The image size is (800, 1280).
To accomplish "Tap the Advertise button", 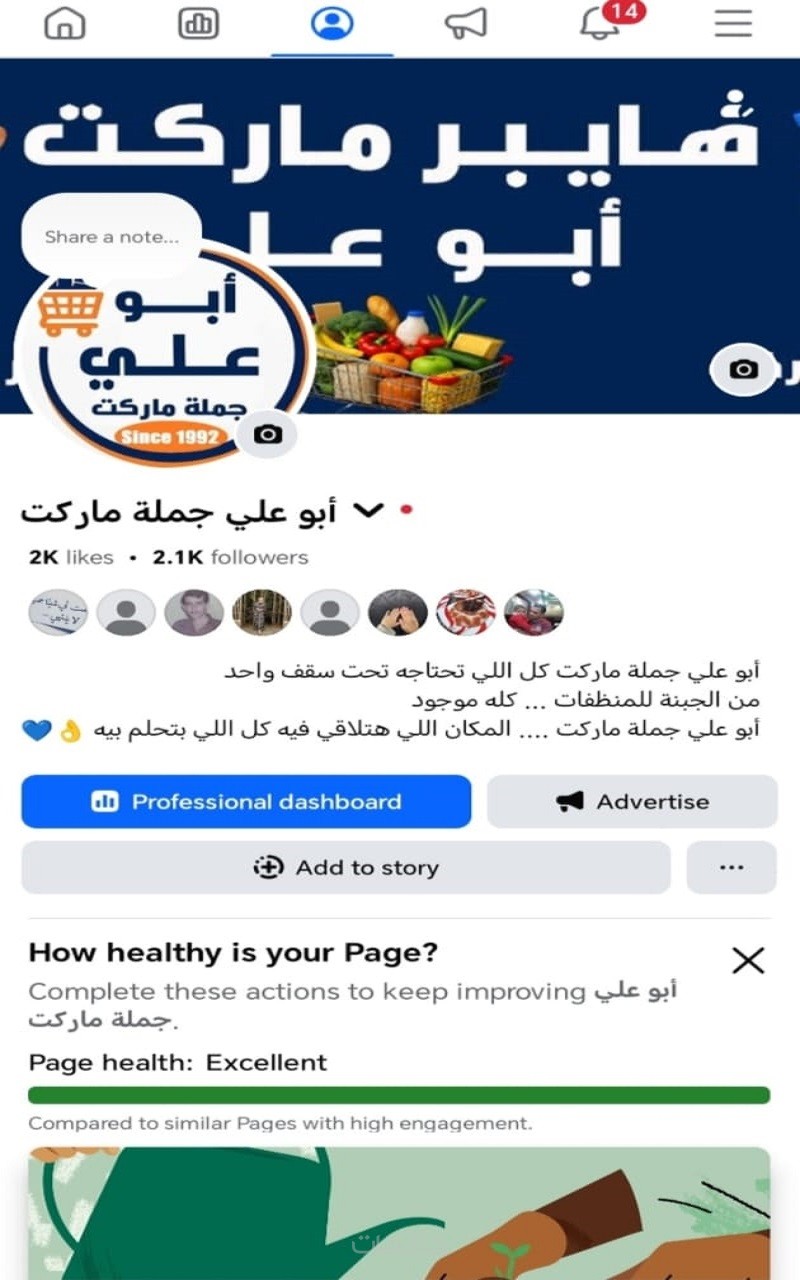I will point(632,801).
